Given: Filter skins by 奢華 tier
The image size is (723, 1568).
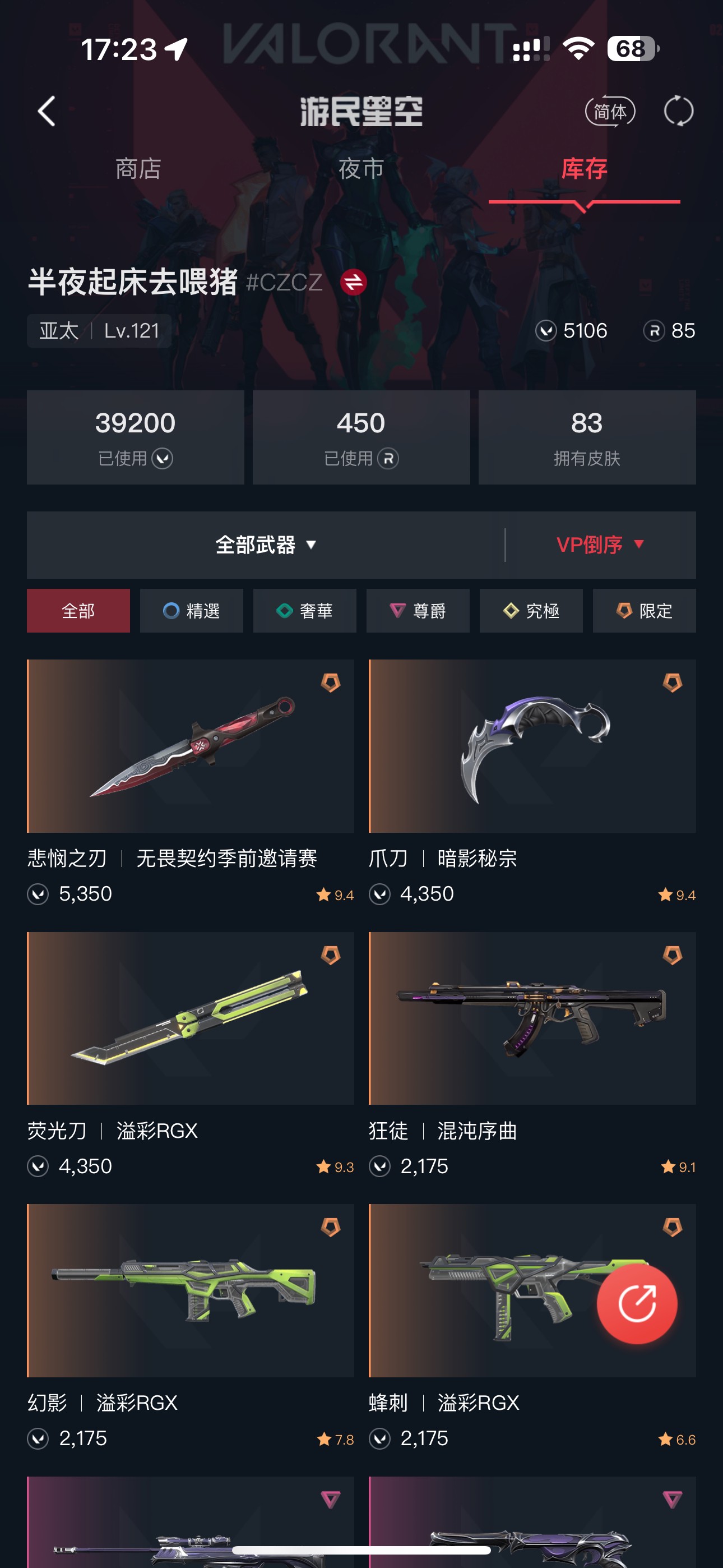Looking at the screenshot, I should point(304,611).
